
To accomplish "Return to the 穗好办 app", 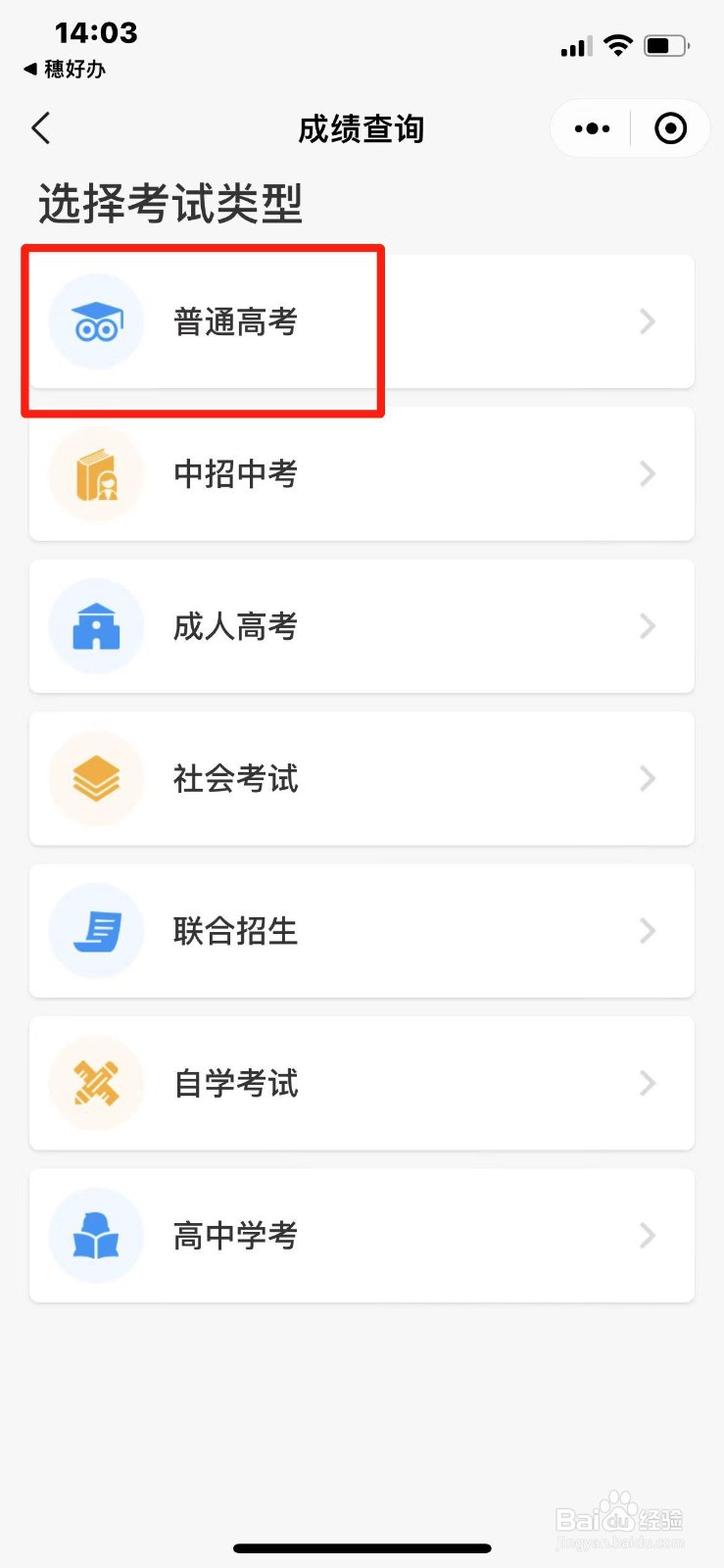I will click(65, 70).
